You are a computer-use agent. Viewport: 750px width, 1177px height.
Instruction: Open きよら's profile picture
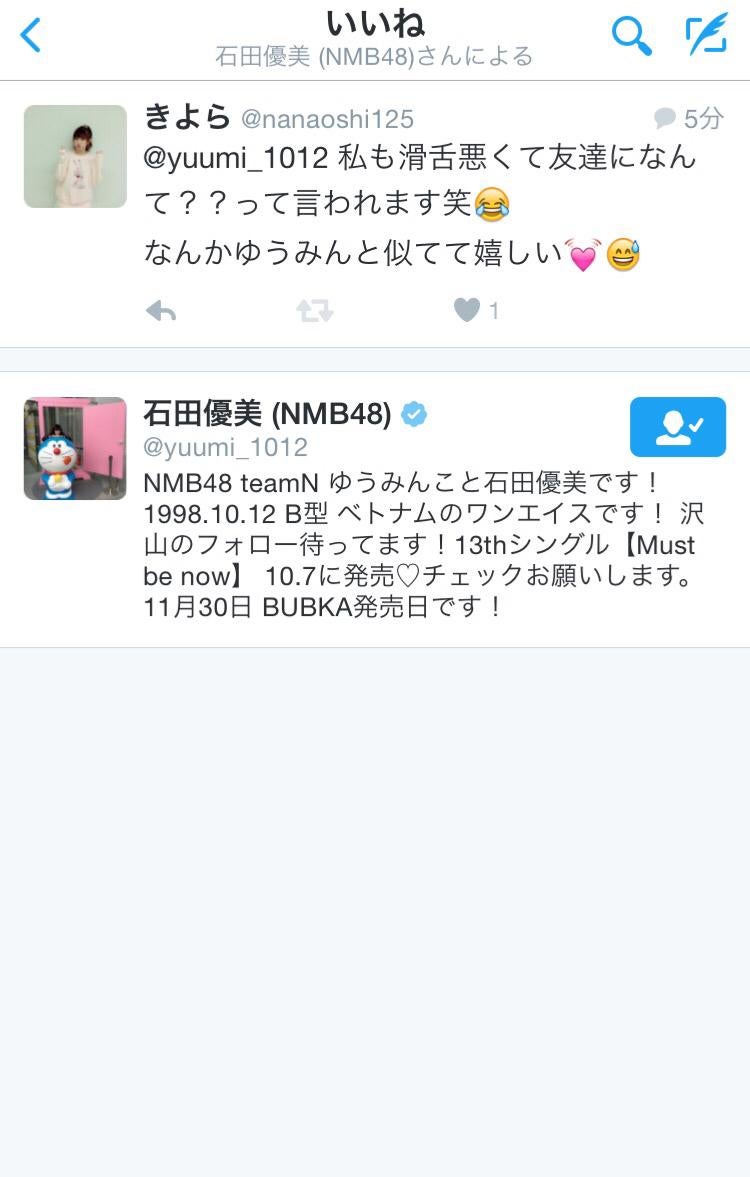point(75,156)
